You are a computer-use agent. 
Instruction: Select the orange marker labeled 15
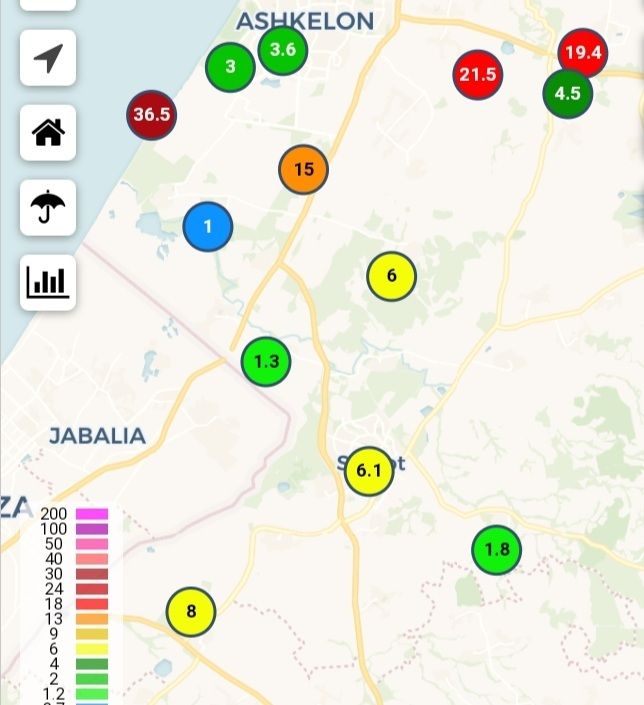304,170
